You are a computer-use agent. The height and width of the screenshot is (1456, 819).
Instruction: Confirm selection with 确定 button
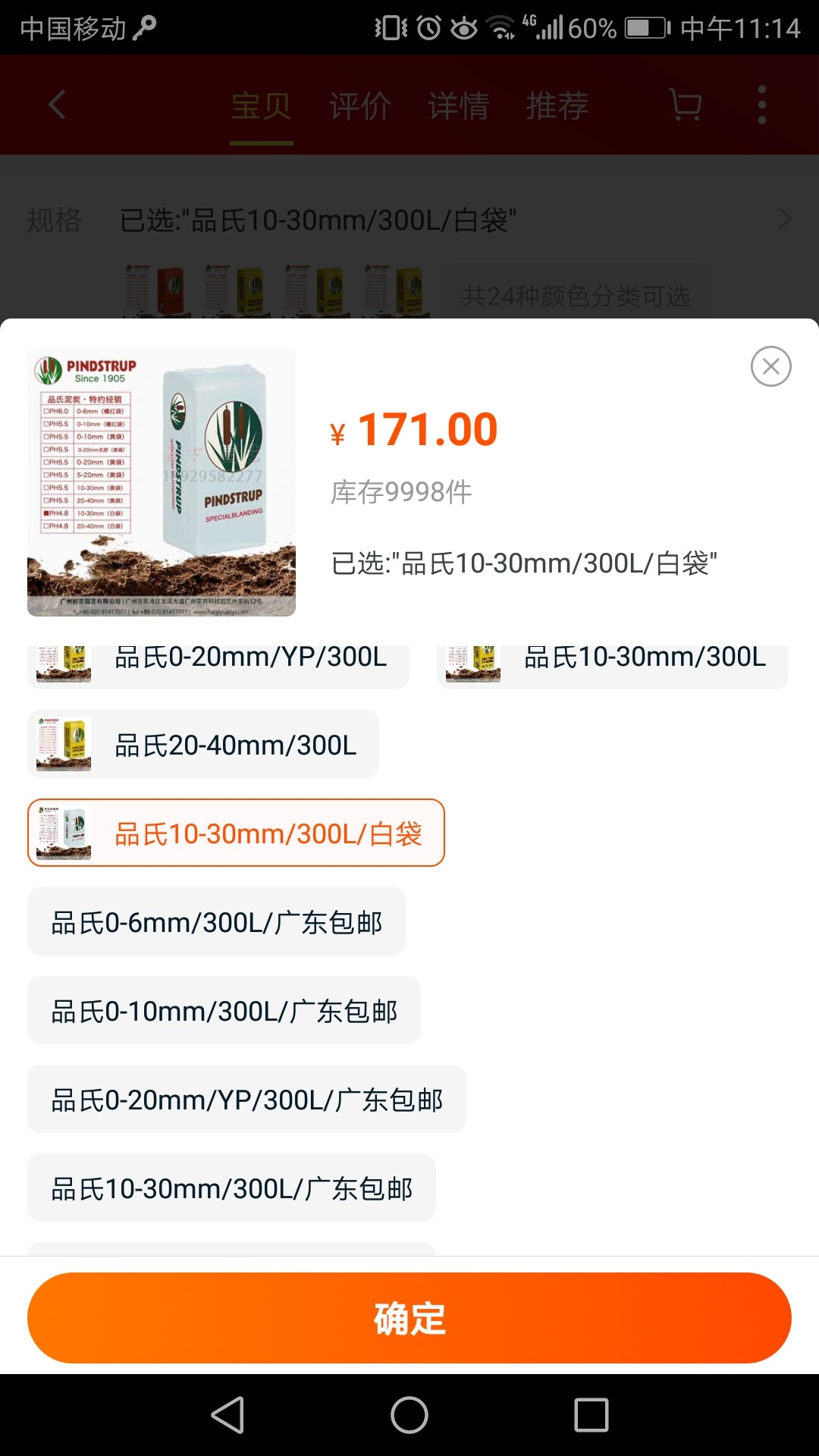[409, 1318]
